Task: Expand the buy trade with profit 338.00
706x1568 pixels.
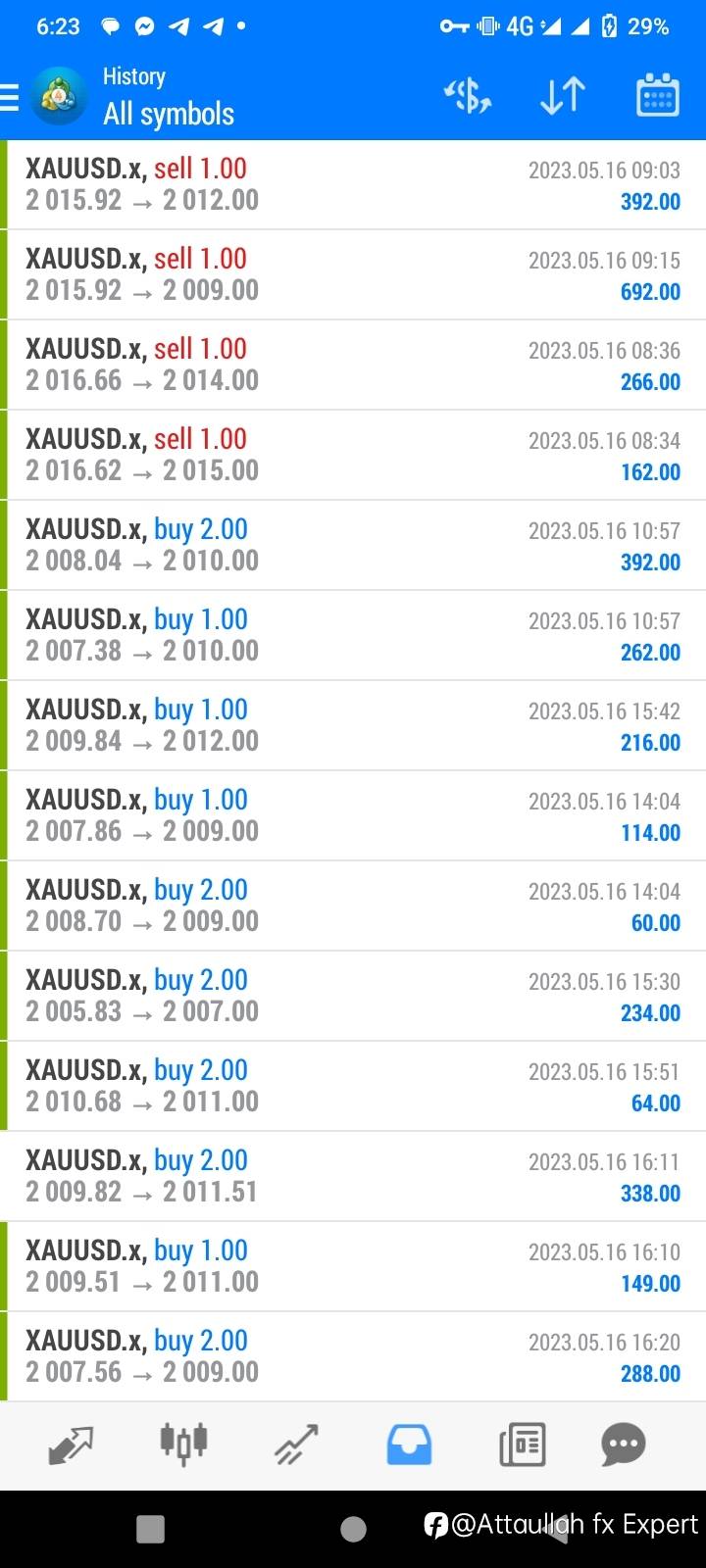Action: 353,1176
